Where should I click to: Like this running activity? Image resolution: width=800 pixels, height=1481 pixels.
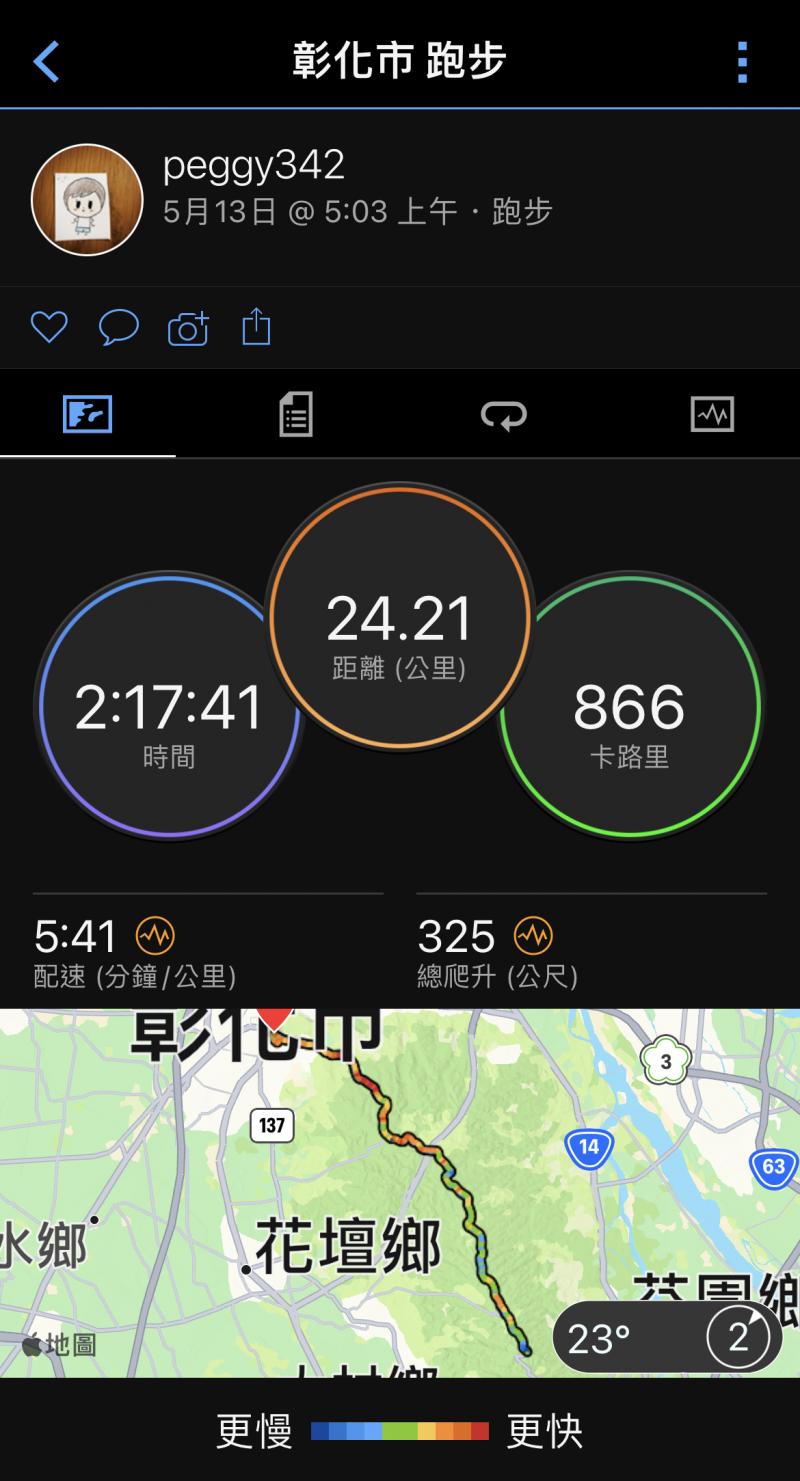tap(49, 328)
